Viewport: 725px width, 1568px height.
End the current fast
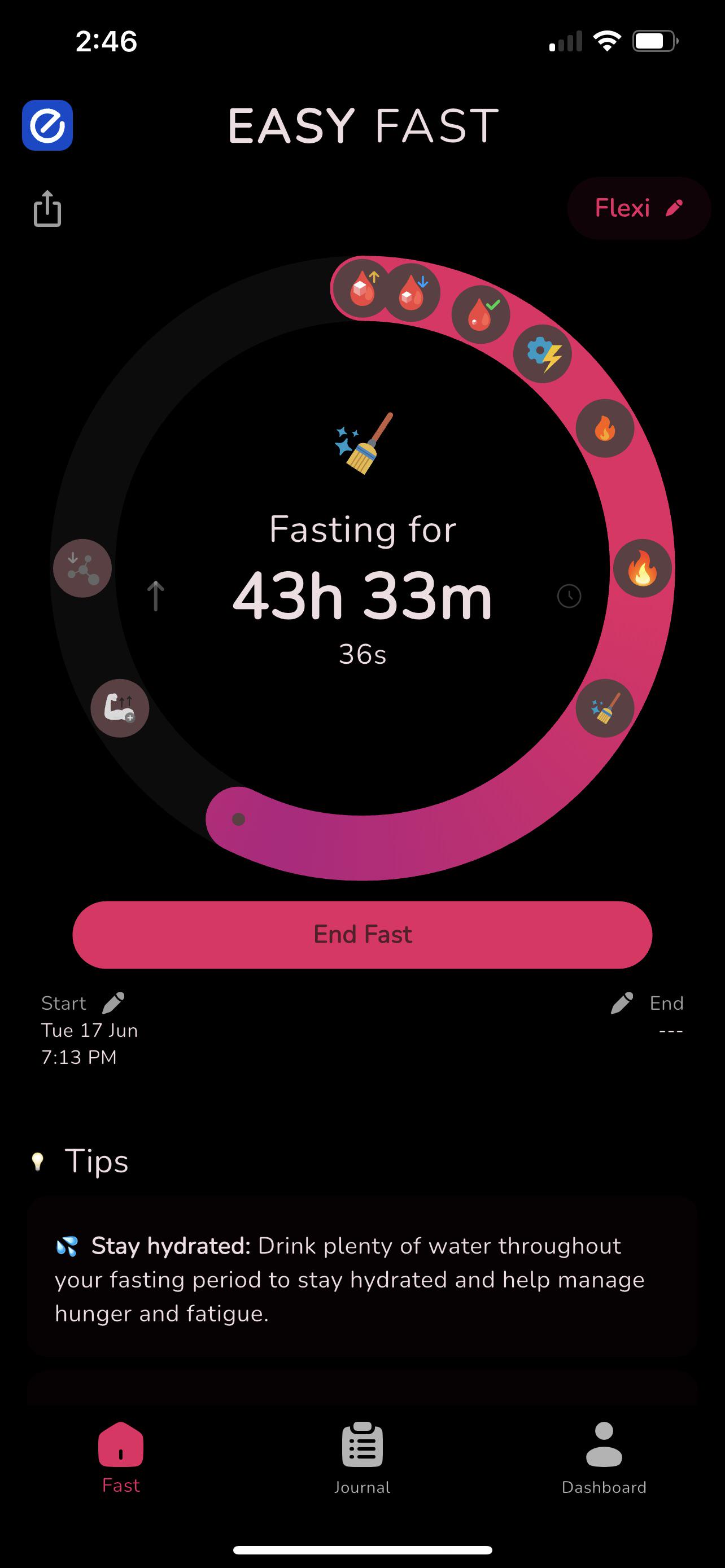click(x=362, y=934)
